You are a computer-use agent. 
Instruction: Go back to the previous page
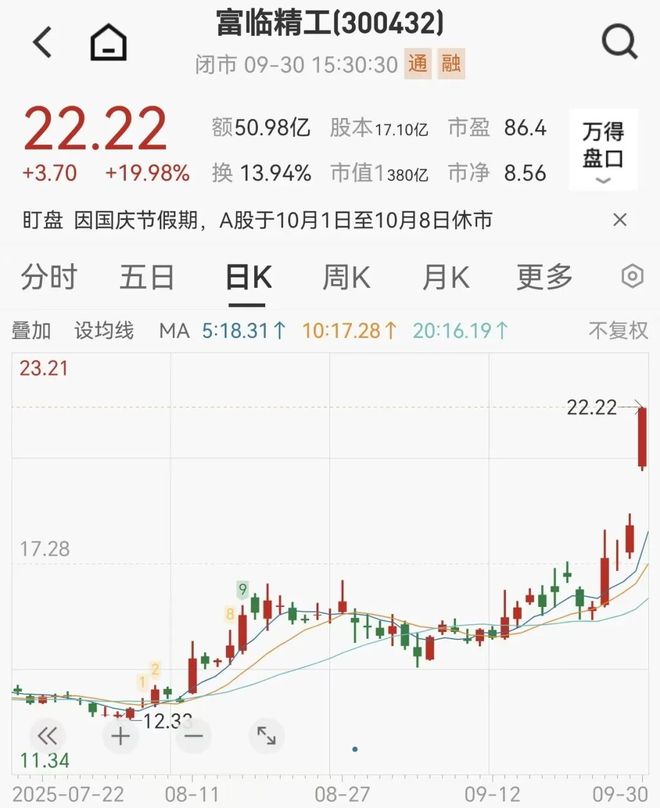click(x=42, y=42)
